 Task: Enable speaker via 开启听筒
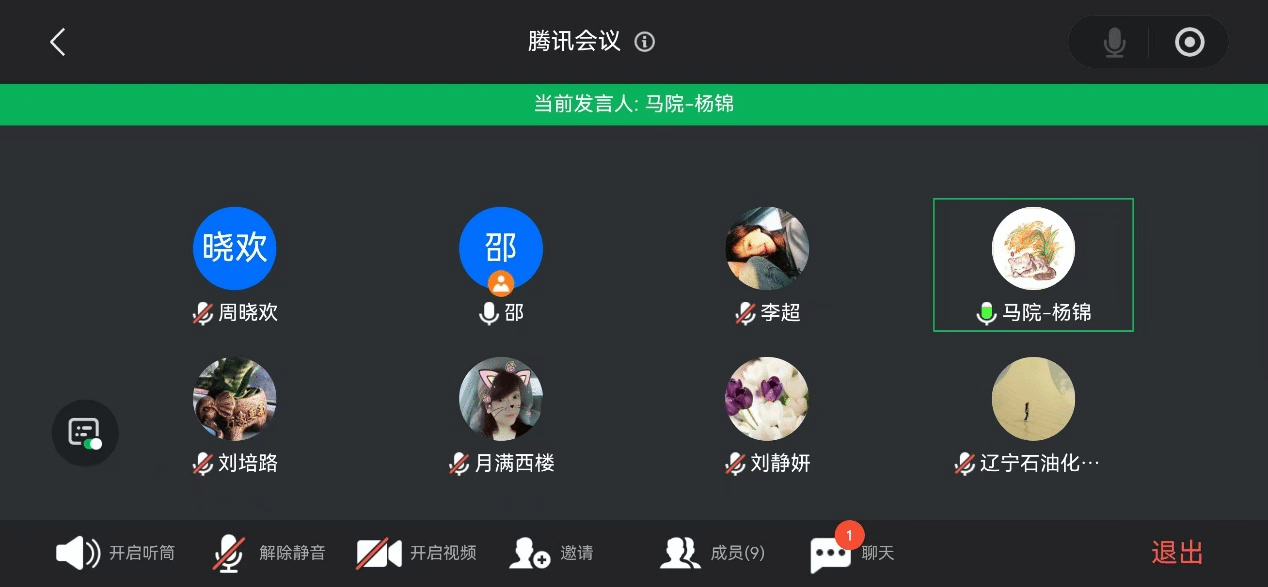(x=115, y=553)
